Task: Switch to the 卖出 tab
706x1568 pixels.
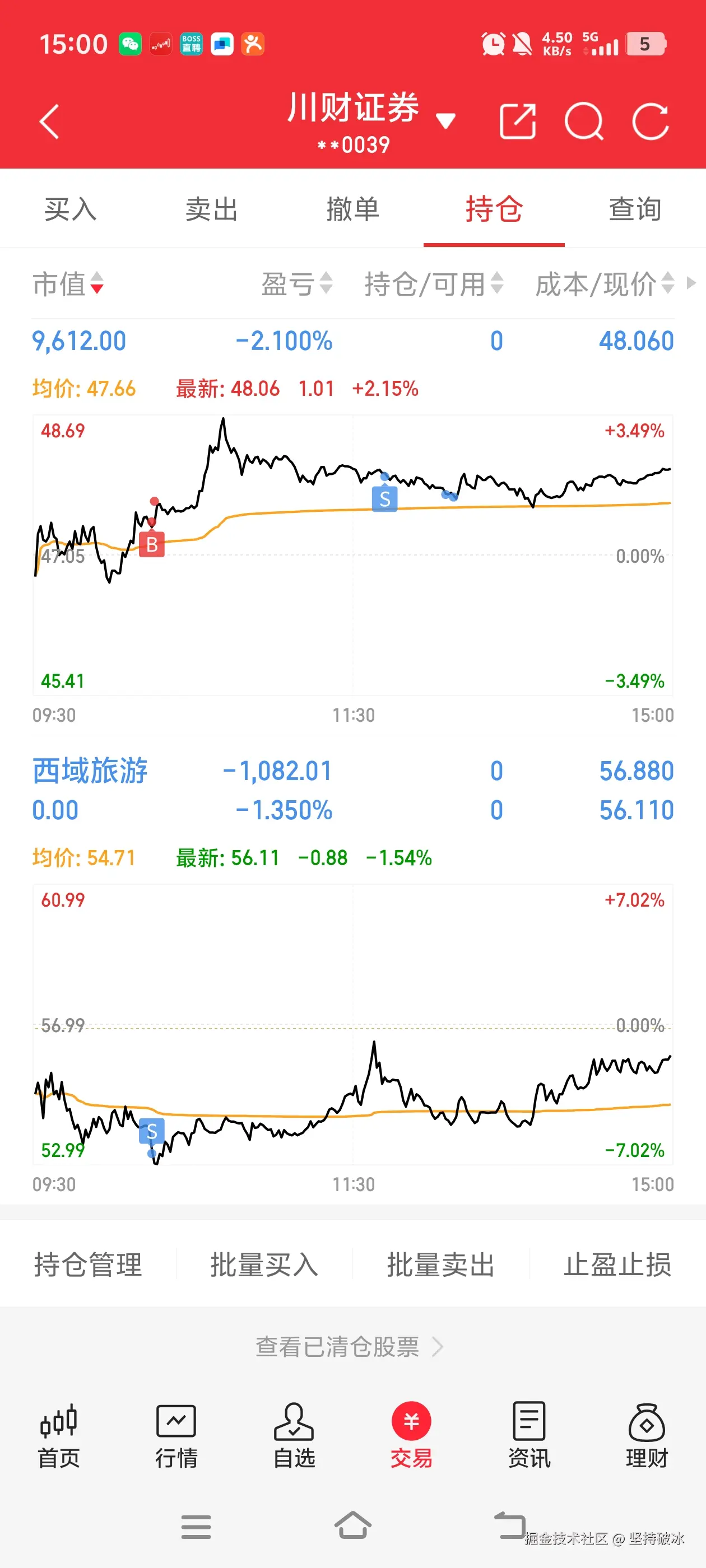Action: pos(211,209)
